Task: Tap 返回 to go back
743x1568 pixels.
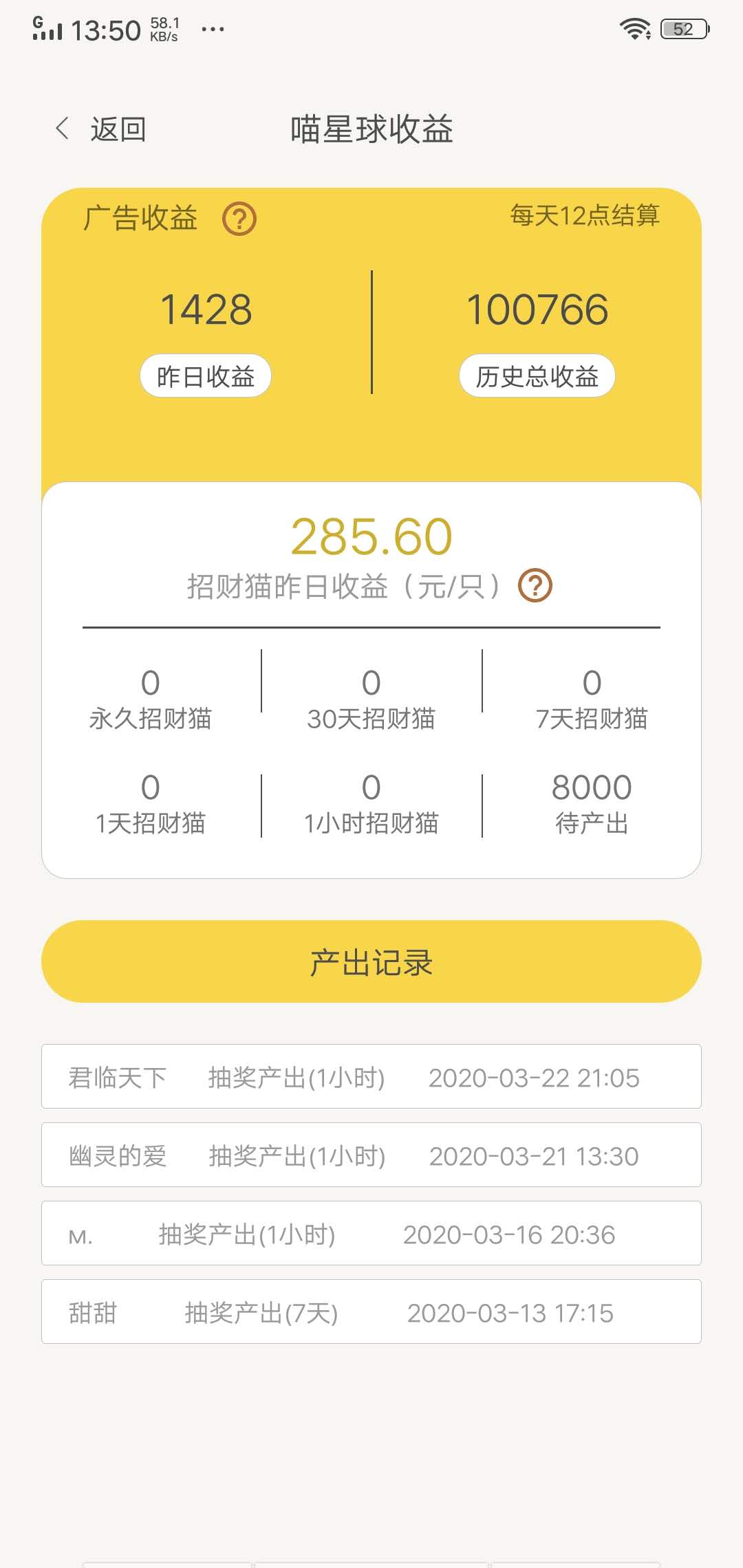Action: pos(118,129)
